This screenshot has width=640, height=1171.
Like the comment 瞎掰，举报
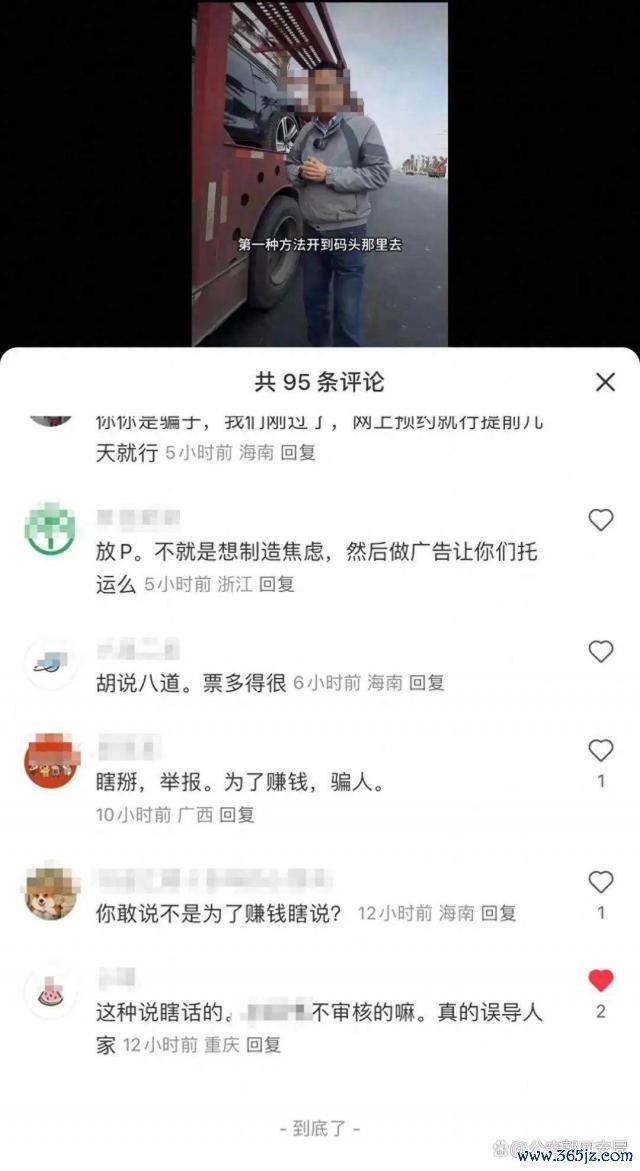pyautogui.click(x=600, y=749)
